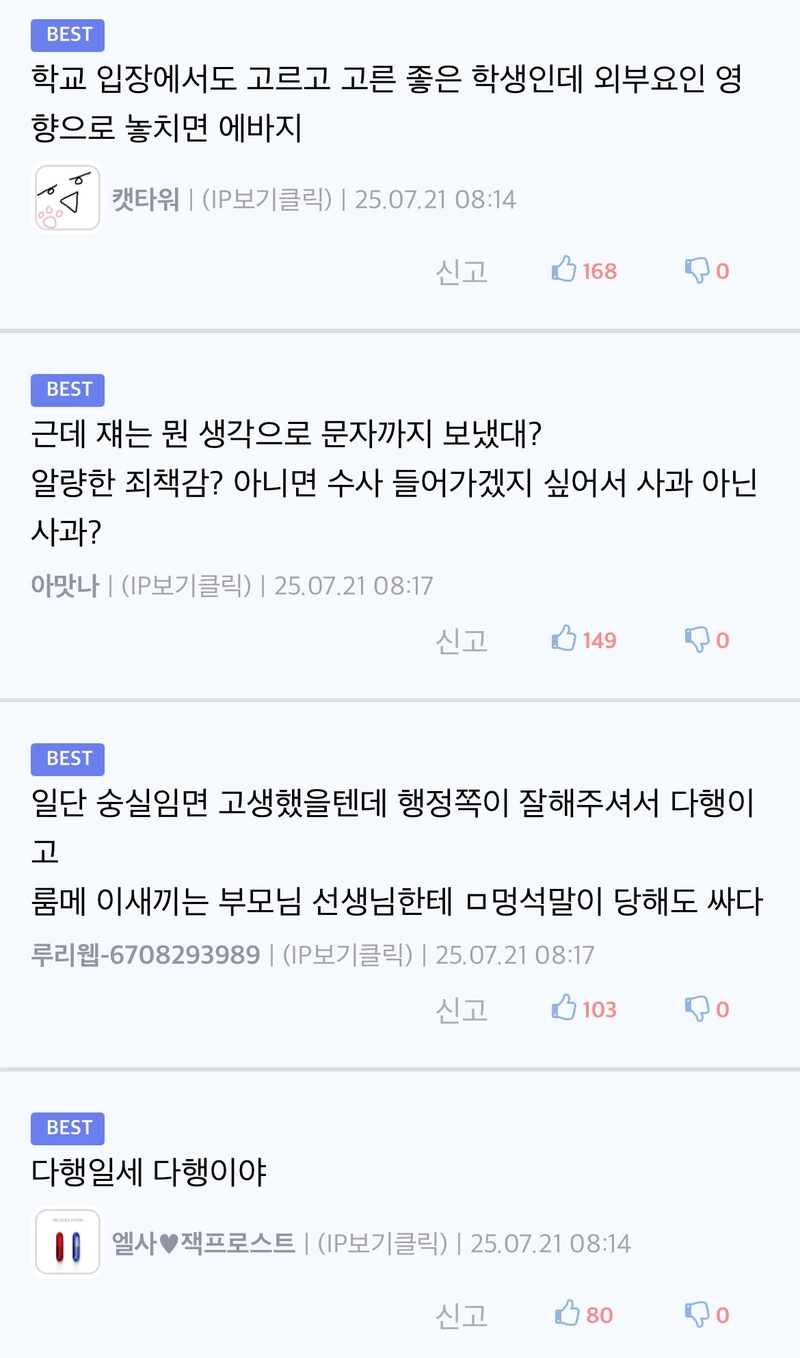This screenshot has width=800, height=1358.
Task: Report 루리웹-6708293989's comment
Action: pyautogui.click(x=461, y=1009)
